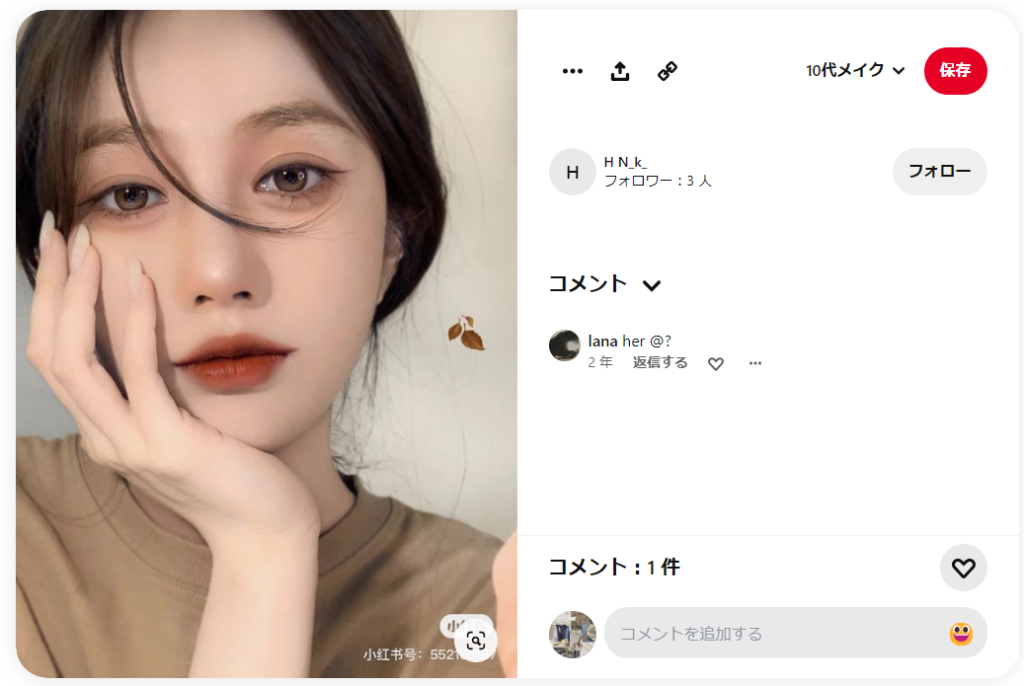Open the 10代メイク board dropdown

point(855,71)
